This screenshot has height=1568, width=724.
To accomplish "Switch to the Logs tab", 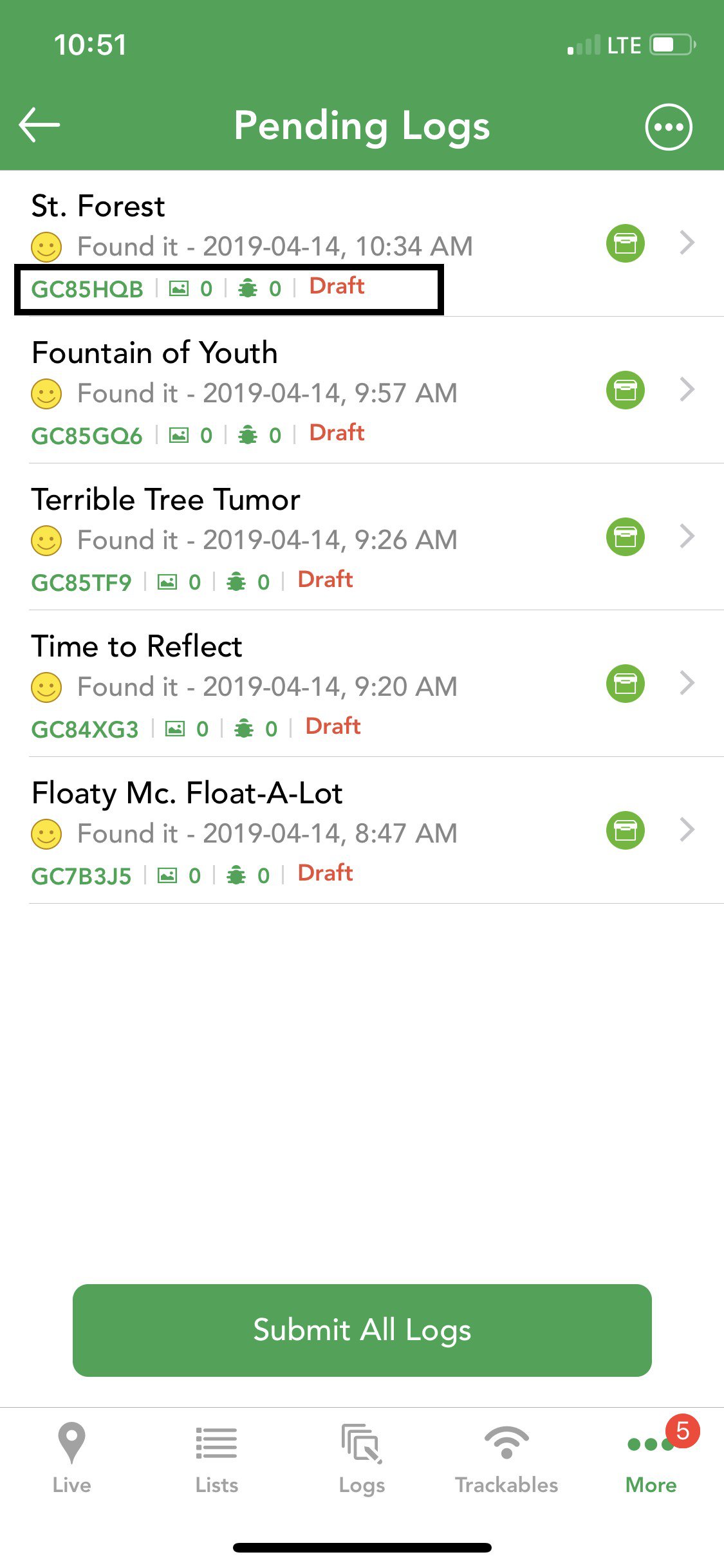I will [362, 1458].
